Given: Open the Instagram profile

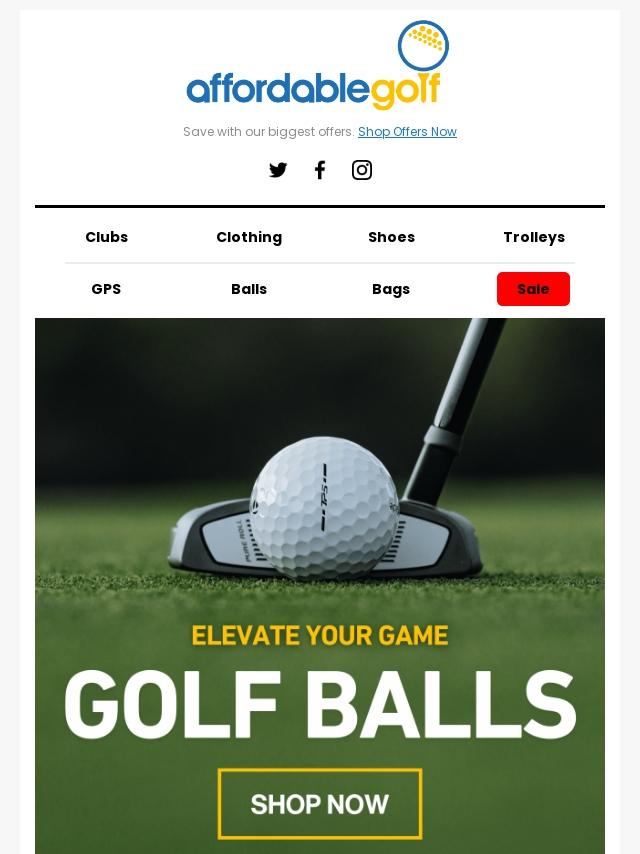Looking at the screenshot, I should (x=362, y=170).
